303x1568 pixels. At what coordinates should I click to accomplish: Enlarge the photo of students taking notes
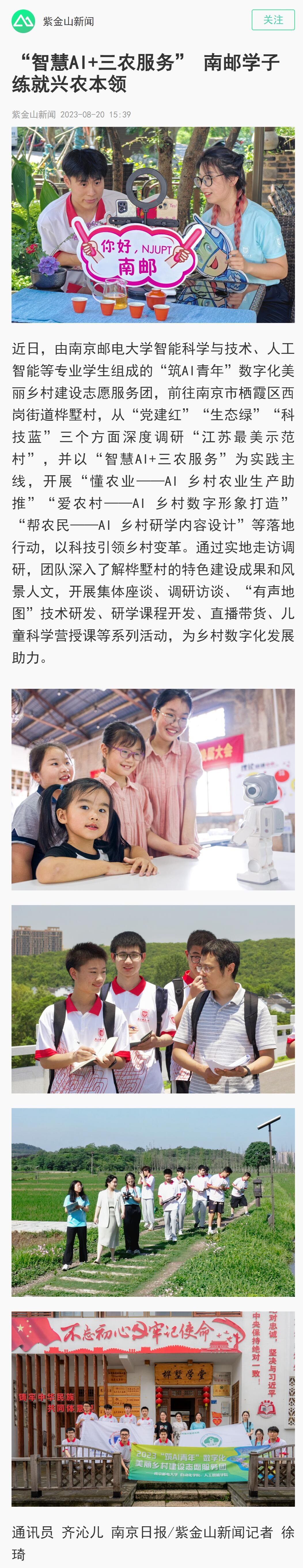click(x=152, y=999)
